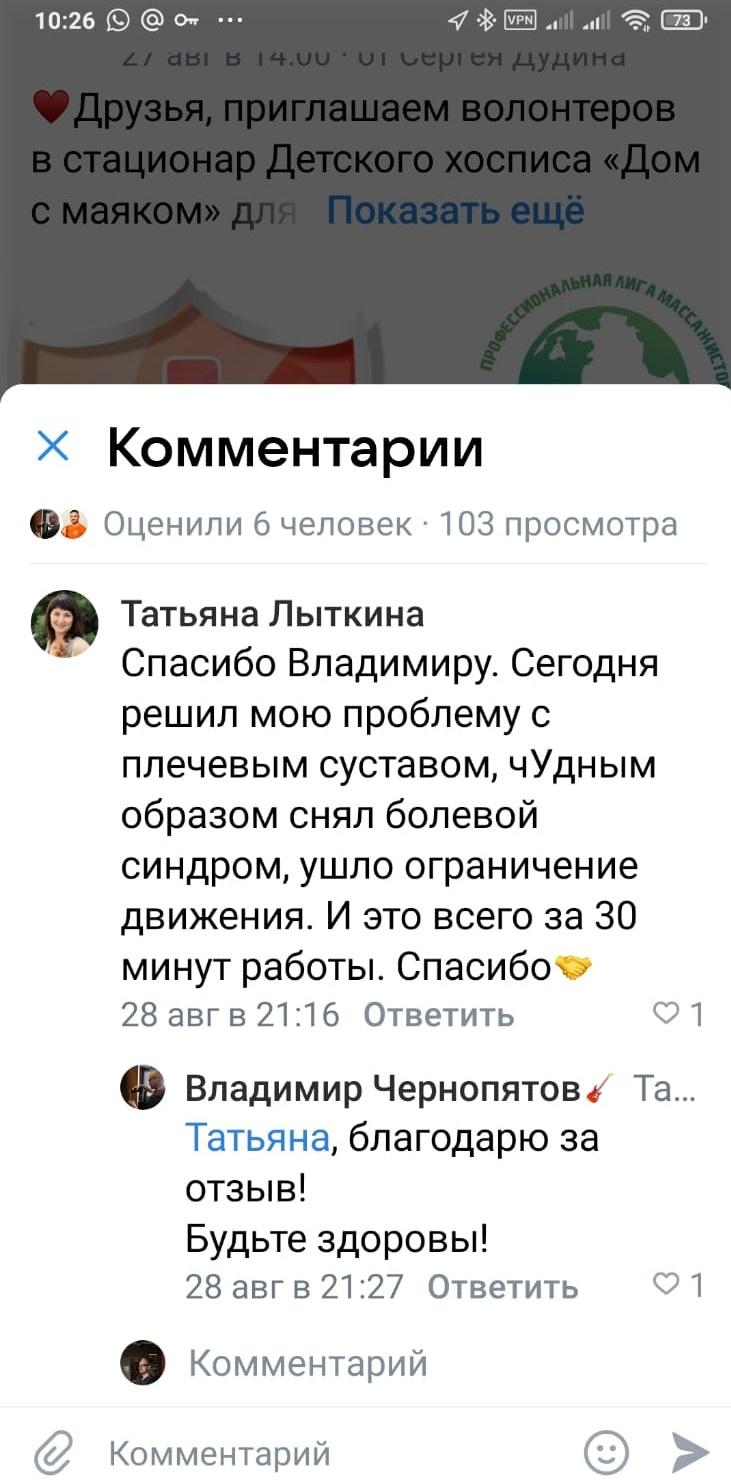The image size is (731, 1480).
Task: Reply to Татьяна Лыткина's comment
Action: (x=438, y=1016)
